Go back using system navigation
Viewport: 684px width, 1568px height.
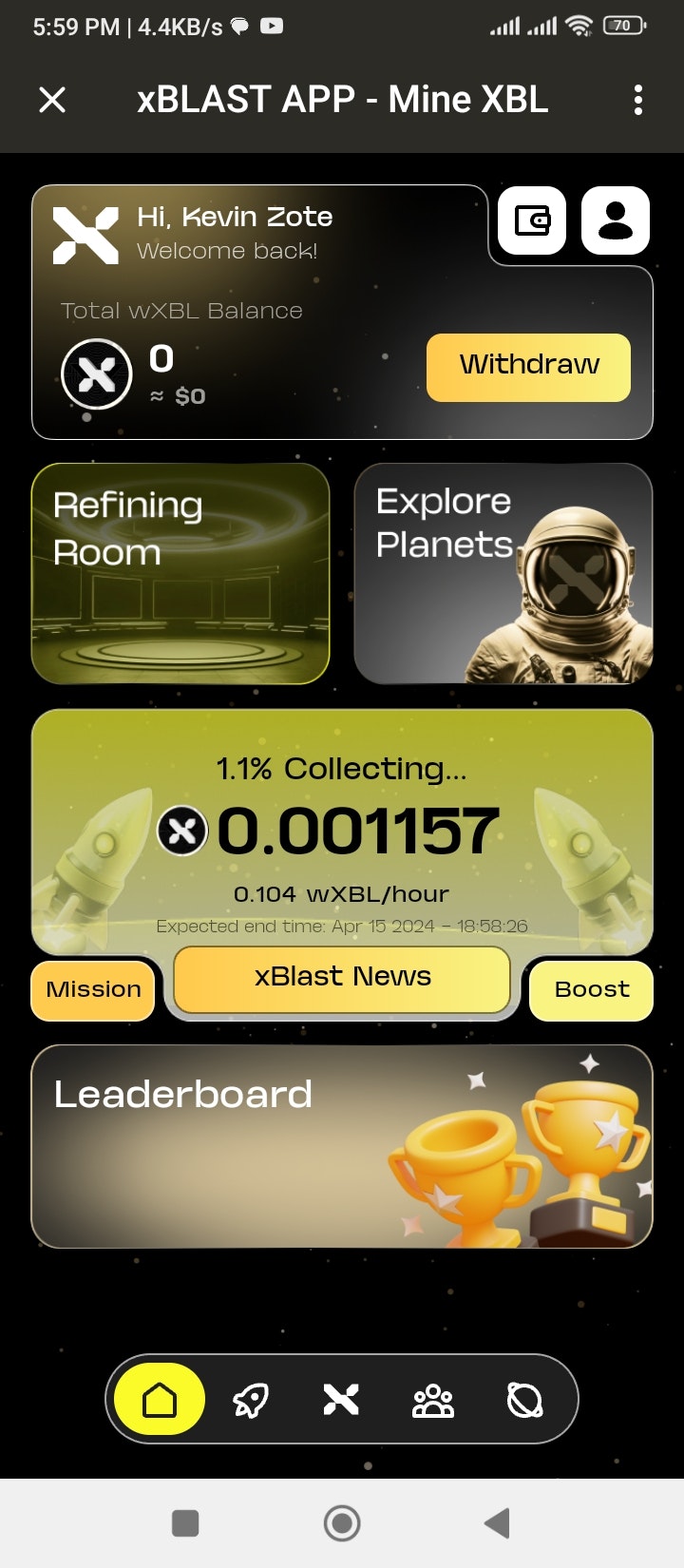tap(498, 1522)
